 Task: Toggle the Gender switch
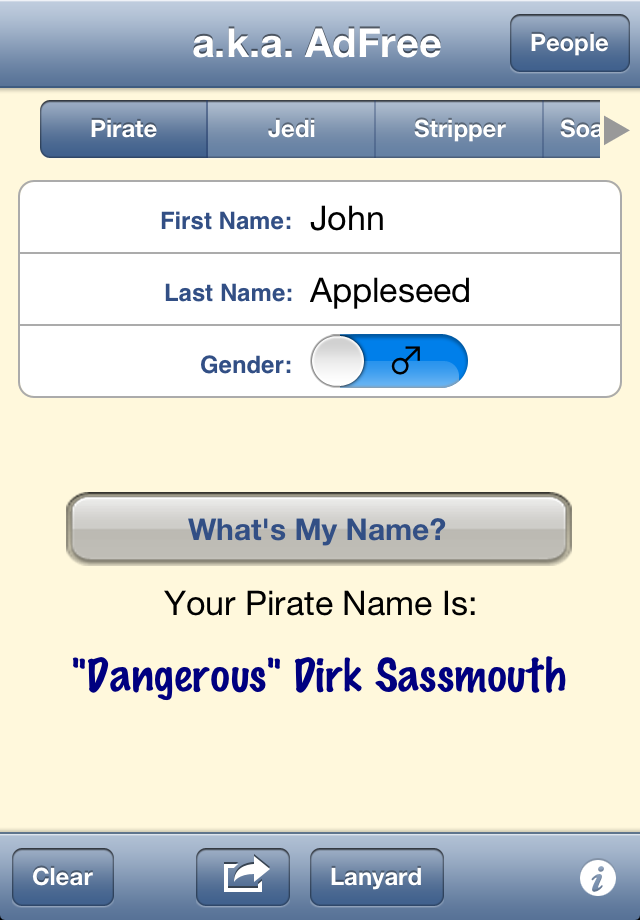point(389,362)
